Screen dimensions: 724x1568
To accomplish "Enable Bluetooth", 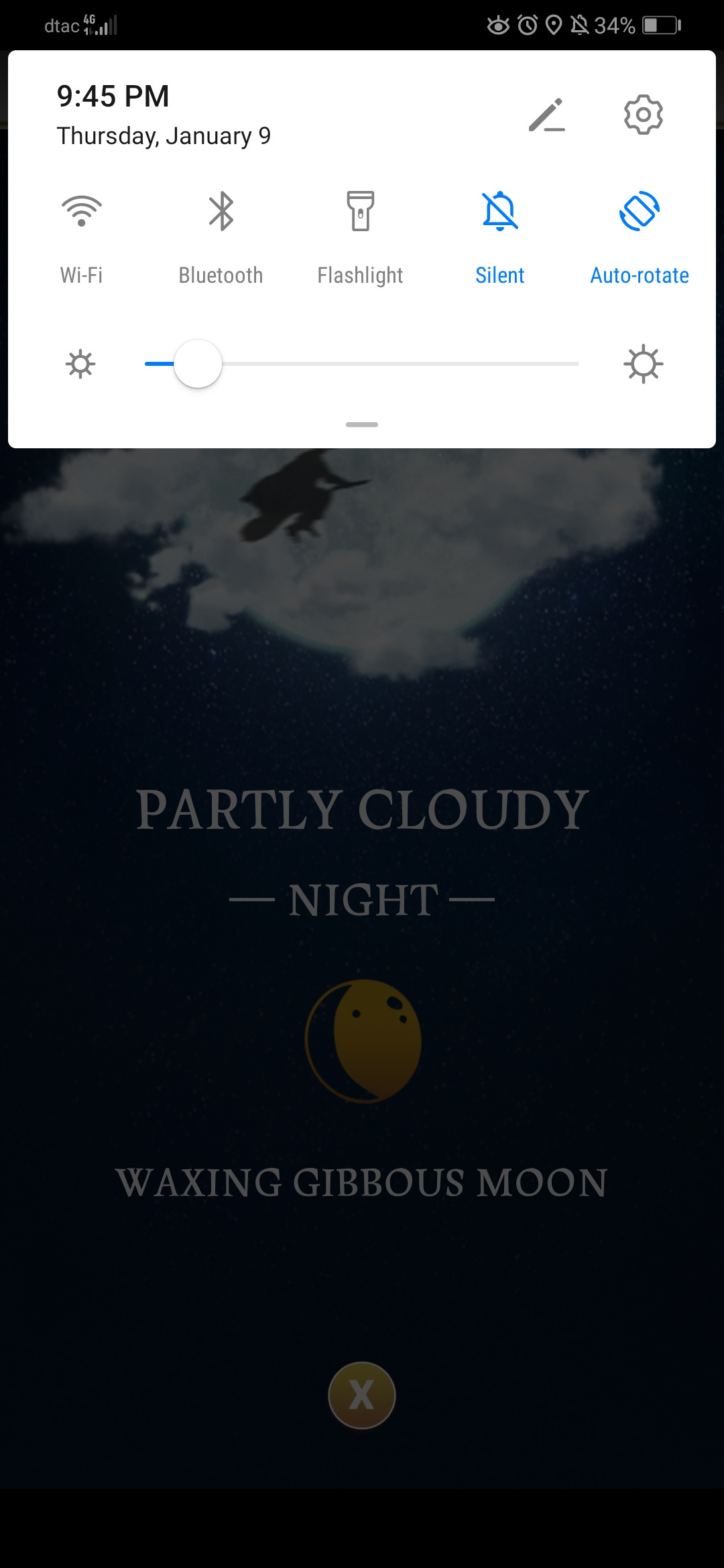I will (221, 212).
